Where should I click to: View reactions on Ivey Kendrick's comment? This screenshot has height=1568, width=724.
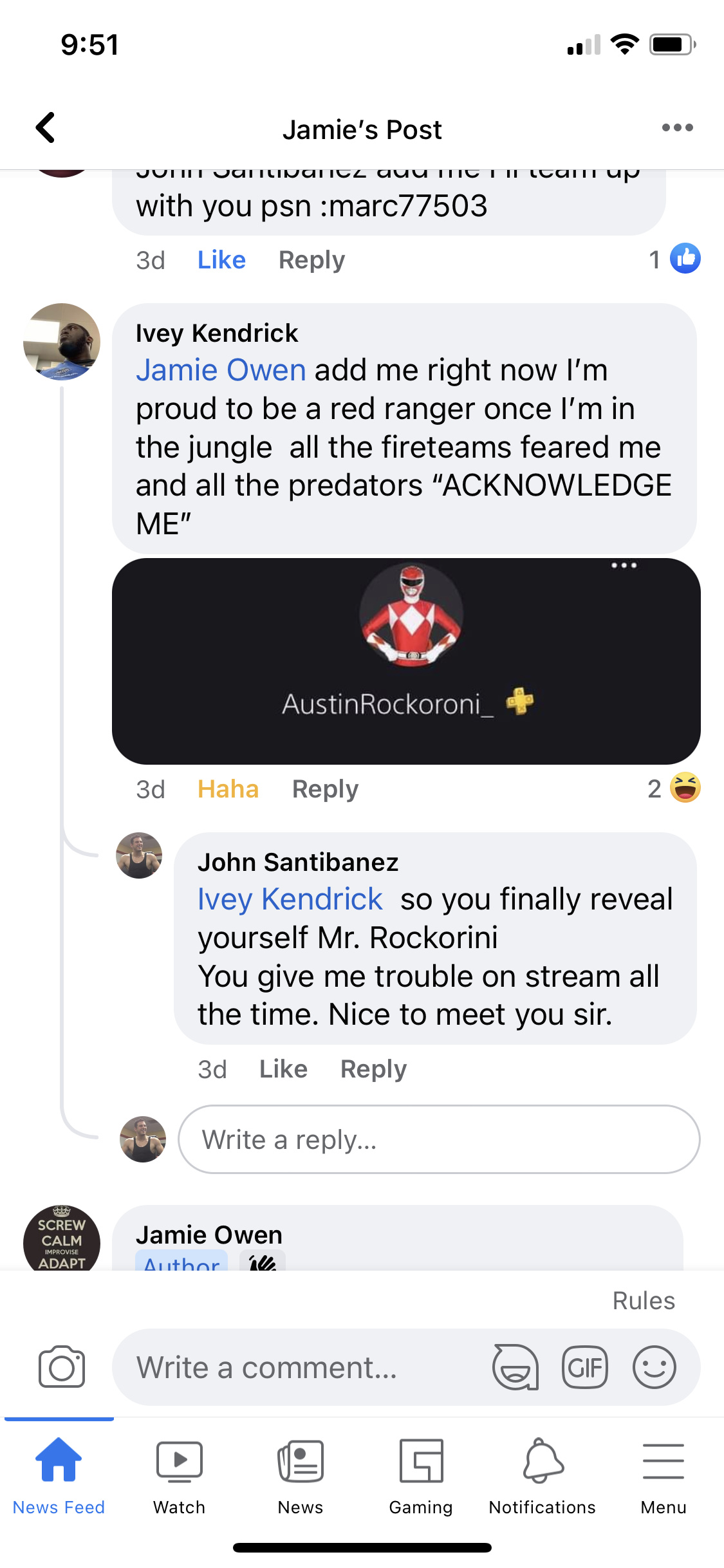pyautogui.click(x=674, y=789)
